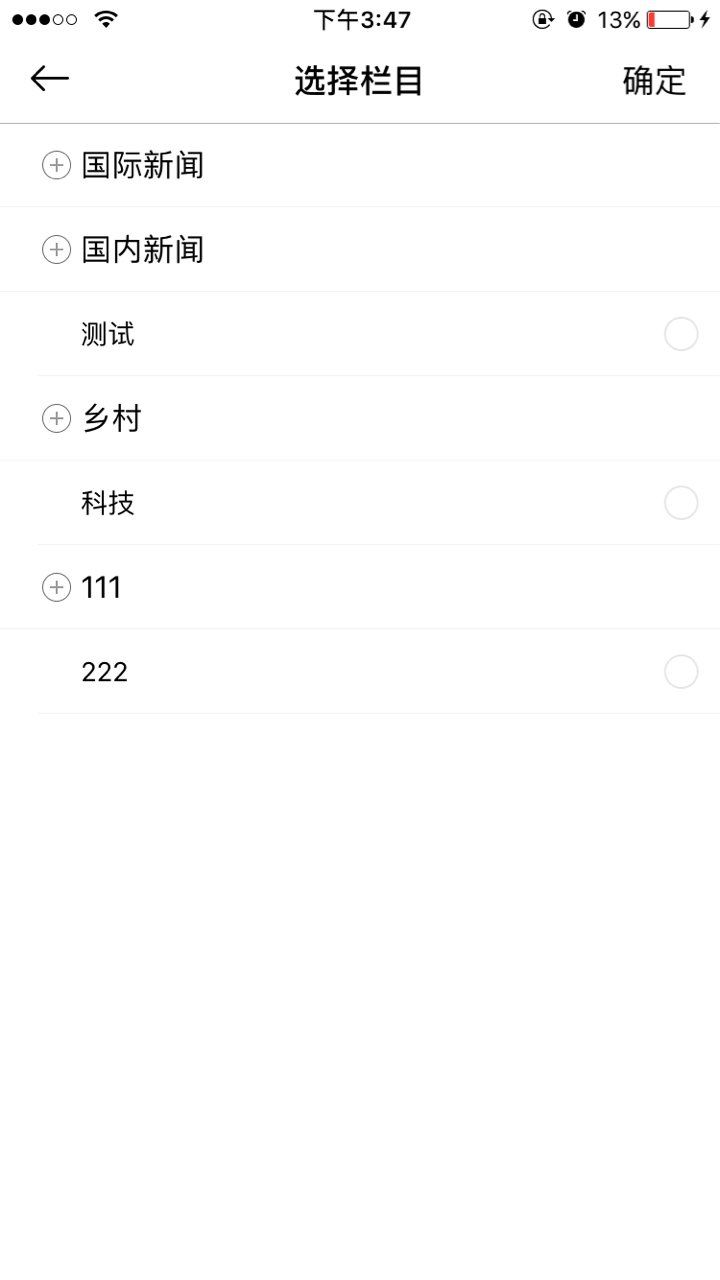Select the 222 radio button
Image resolution: width=720 pixels, height=1280 pixels.
pyautogui.click(x=681, y=672)
